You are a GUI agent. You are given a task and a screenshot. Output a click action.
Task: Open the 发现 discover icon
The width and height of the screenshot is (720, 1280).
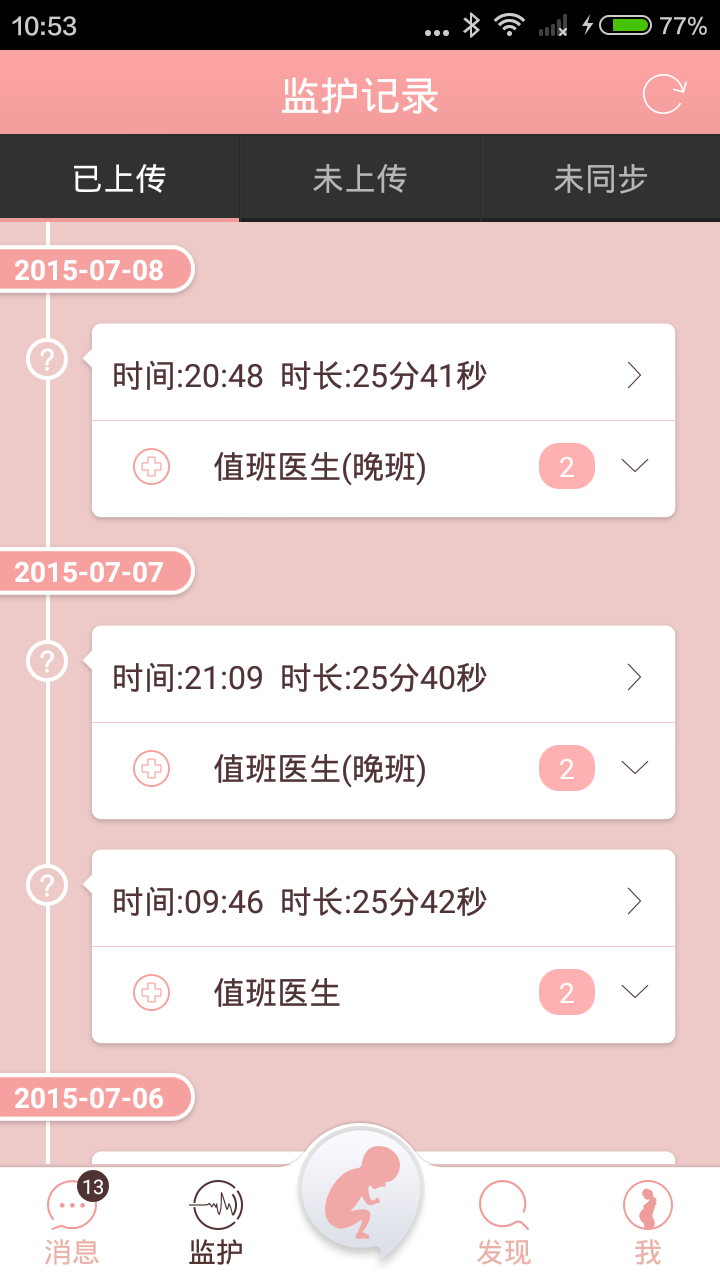pyautogui.click(x=503, y=1215)
